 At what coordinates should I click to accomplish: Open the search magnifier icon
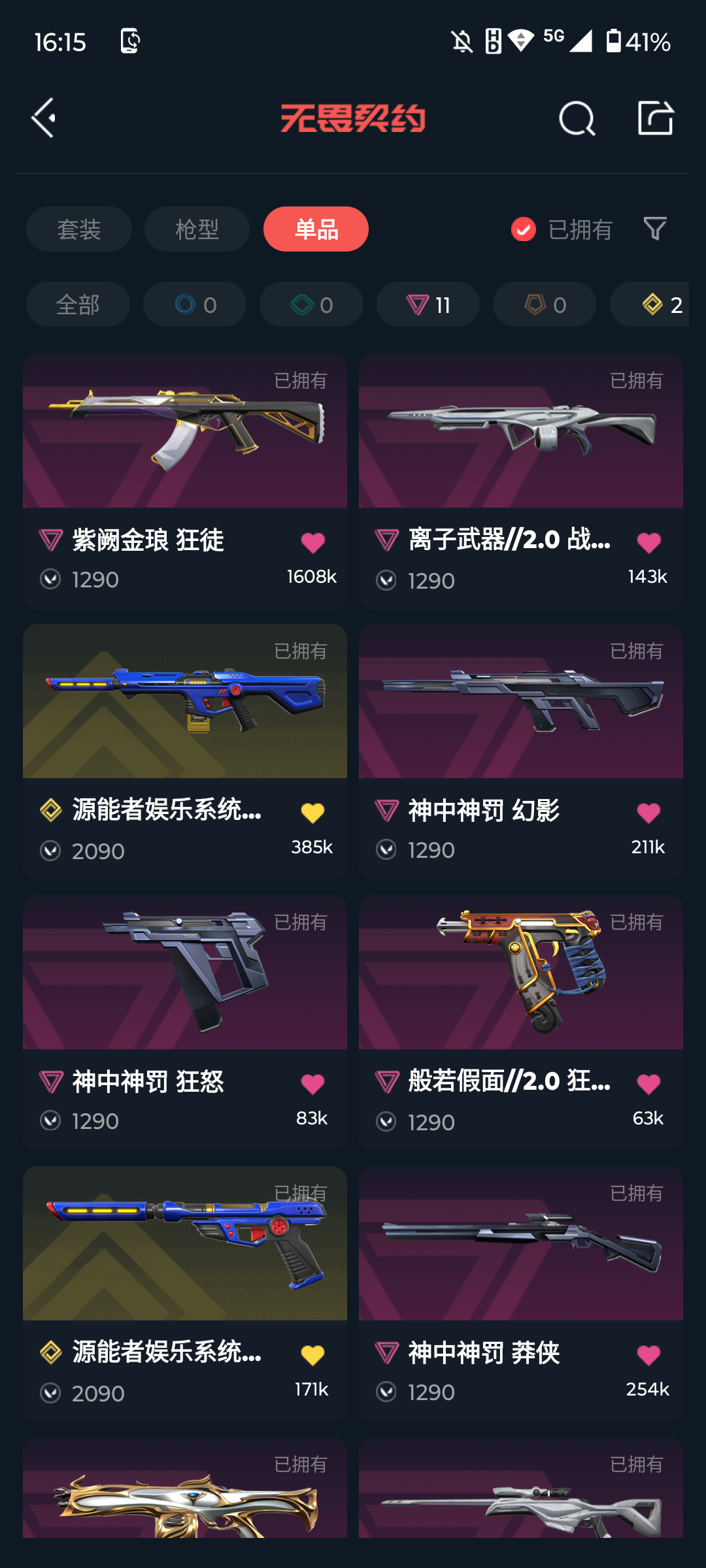click(577, 118)
